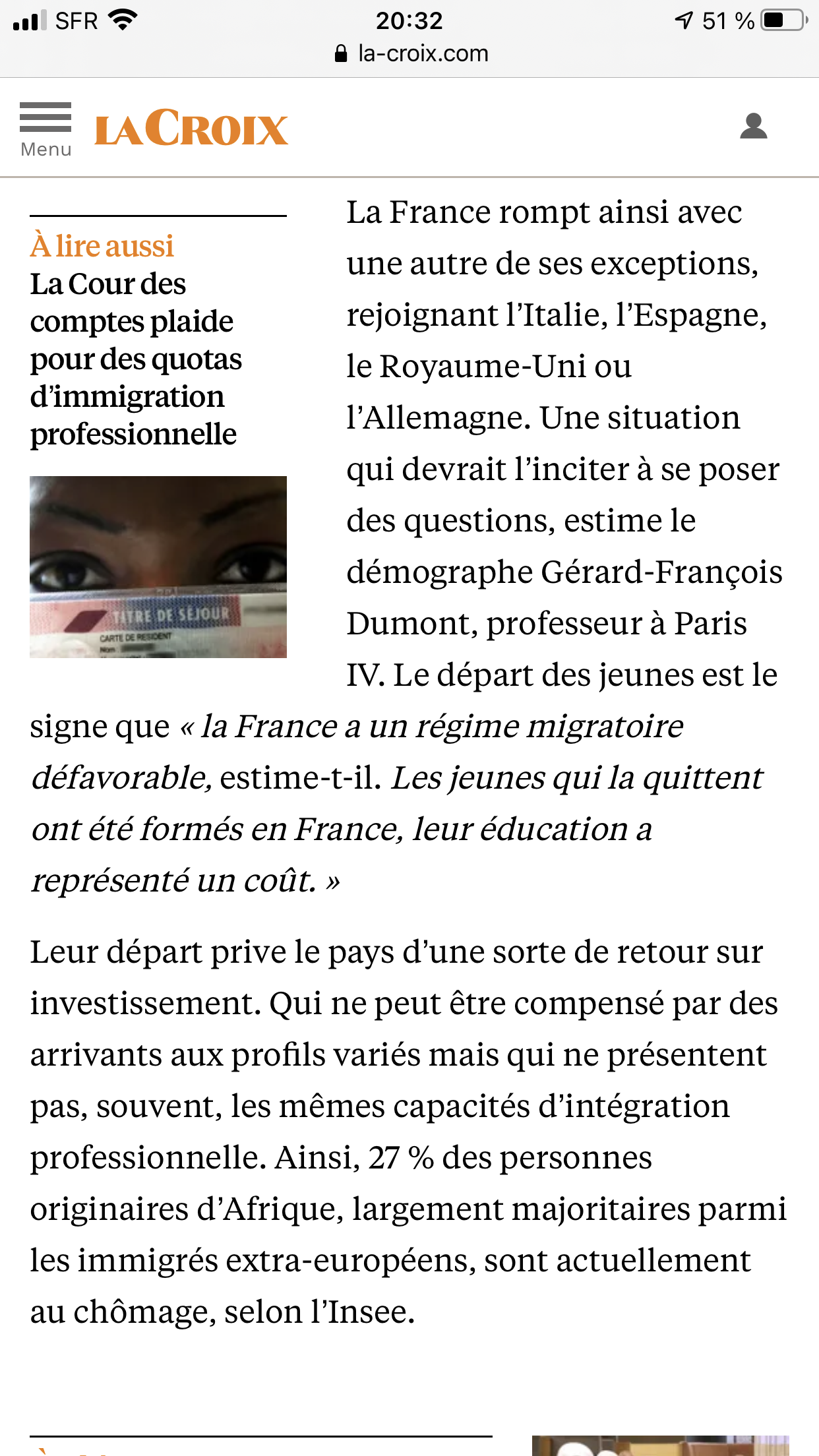Open the user account icon
Viewport: 819px width, 1456px height.
(x=753, y=127)
